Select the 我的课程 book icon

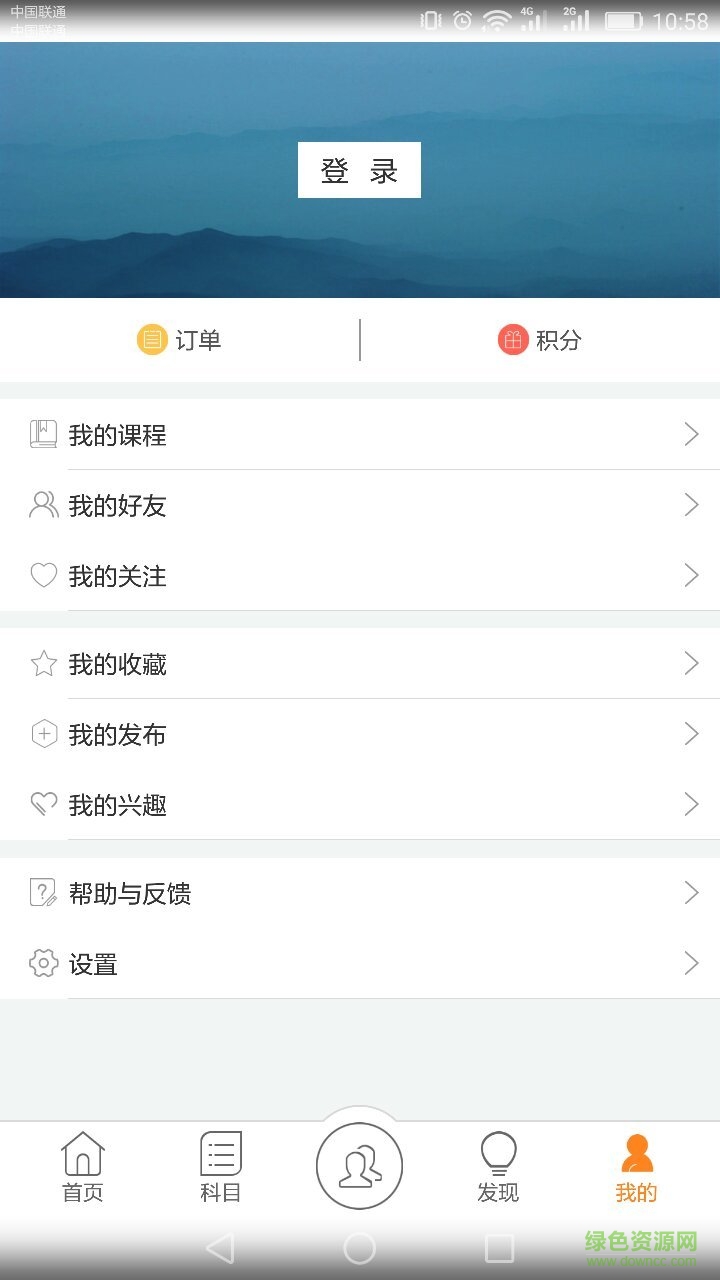click(43, 434)
